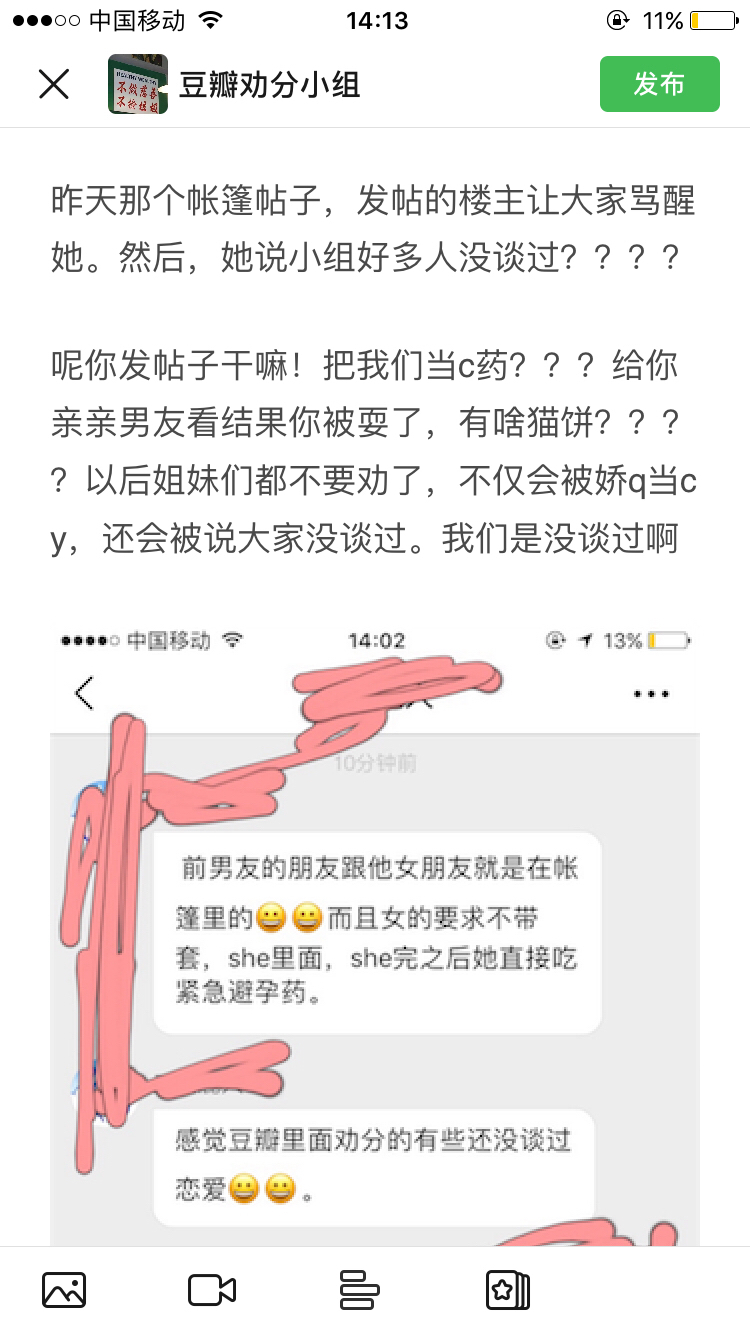The image size is (750, 1334).
Task: Add a video with the camera icon
Action: point(212,1290)
